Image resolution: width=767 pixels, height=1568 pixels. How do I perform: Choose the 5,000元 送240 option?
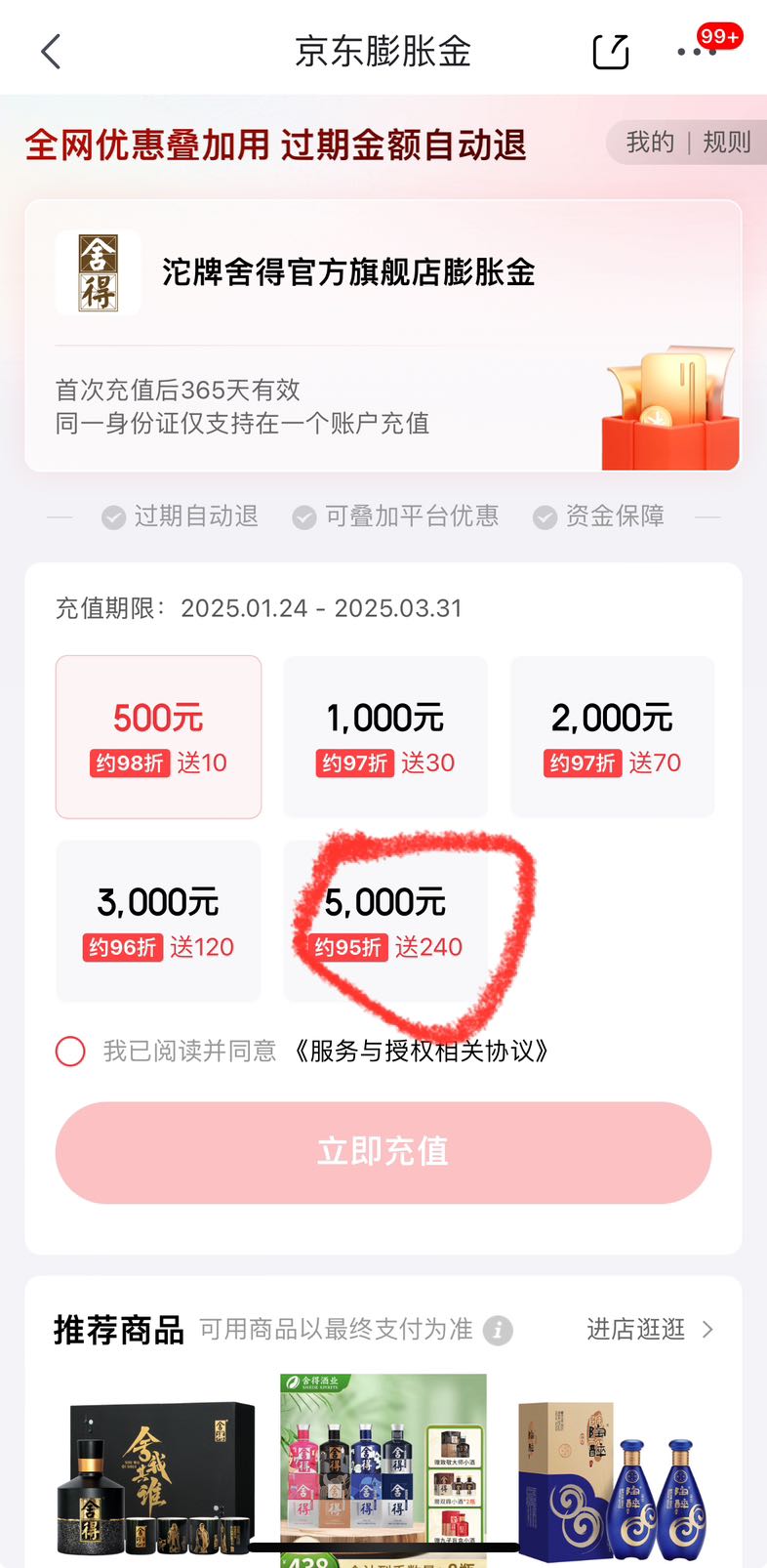point(384,921)
